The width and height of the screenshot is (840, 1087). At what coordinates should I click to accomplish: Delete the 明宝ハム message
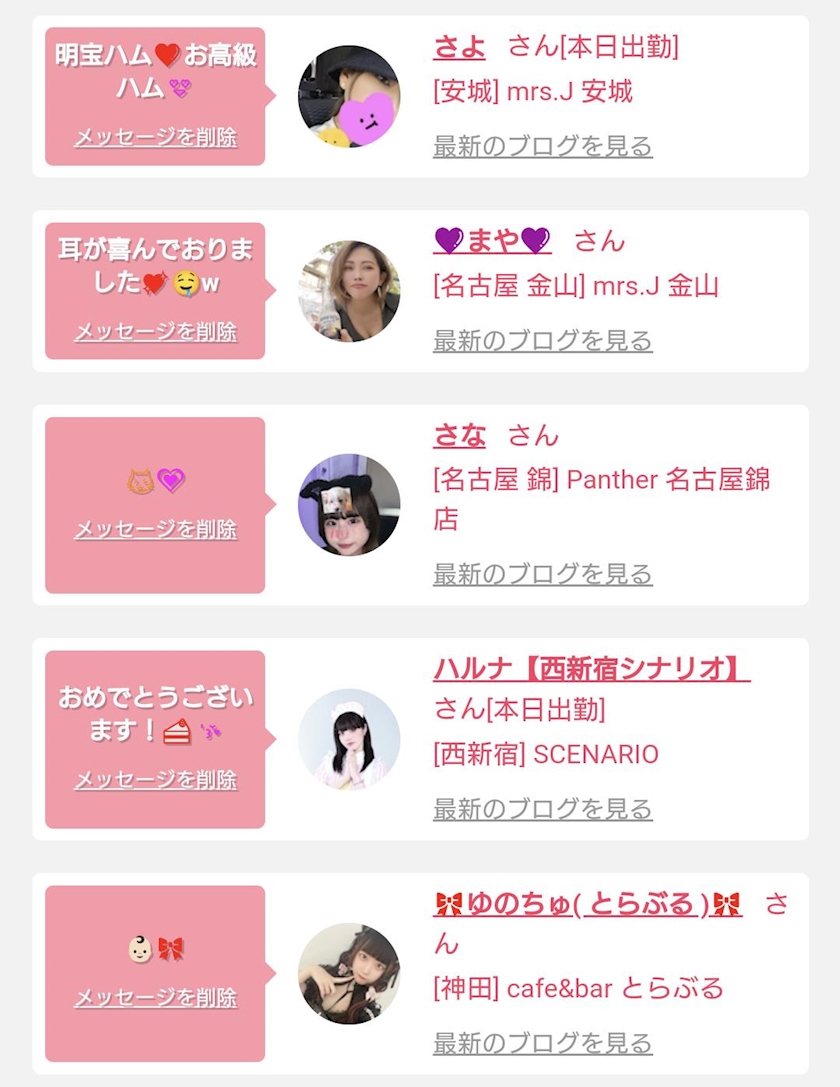[x=156, y=138]
